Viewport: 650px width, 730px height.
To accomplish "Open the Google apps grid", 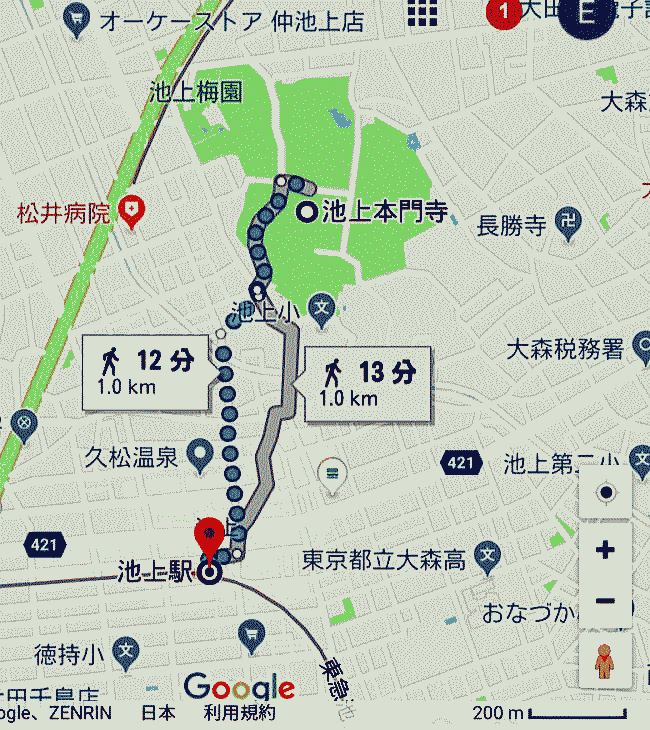I will point(424,13).
